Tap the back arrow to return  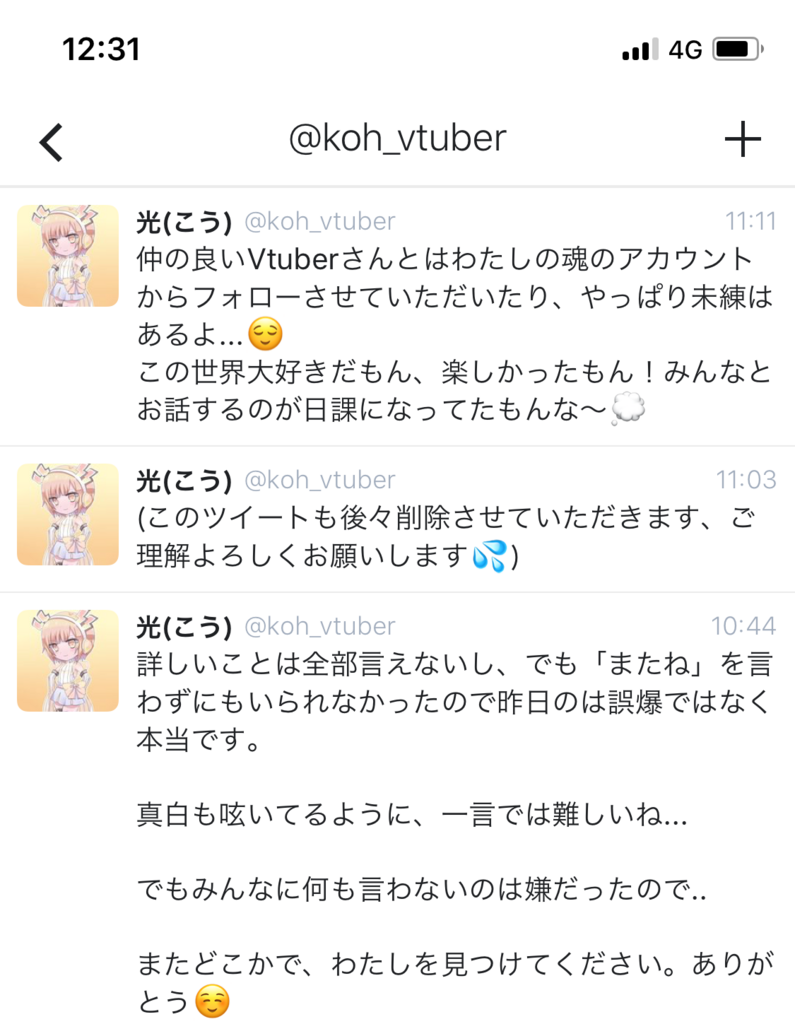pos(52,141)
